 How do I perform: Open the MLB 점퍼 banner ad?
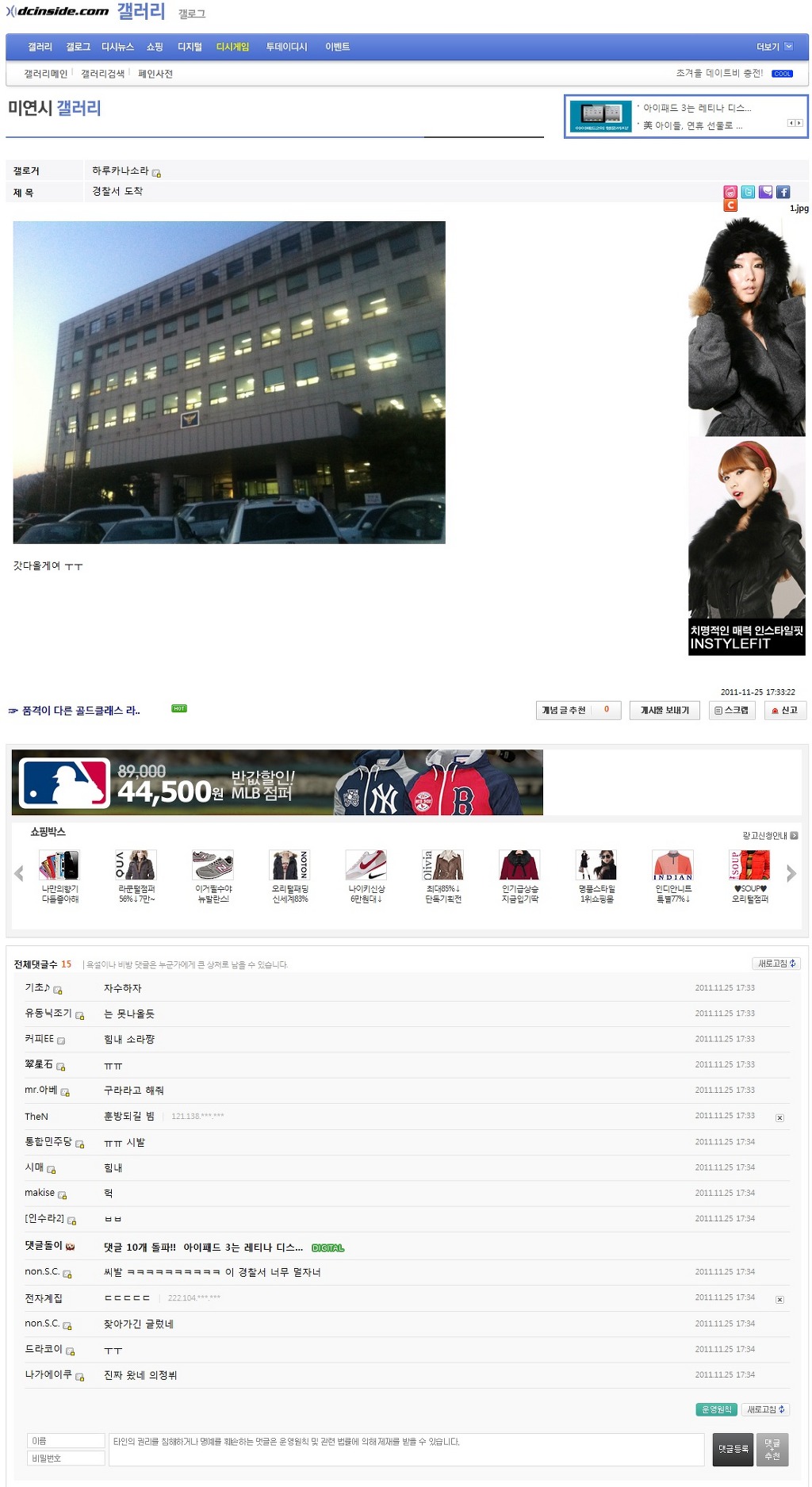pos(277,783)
